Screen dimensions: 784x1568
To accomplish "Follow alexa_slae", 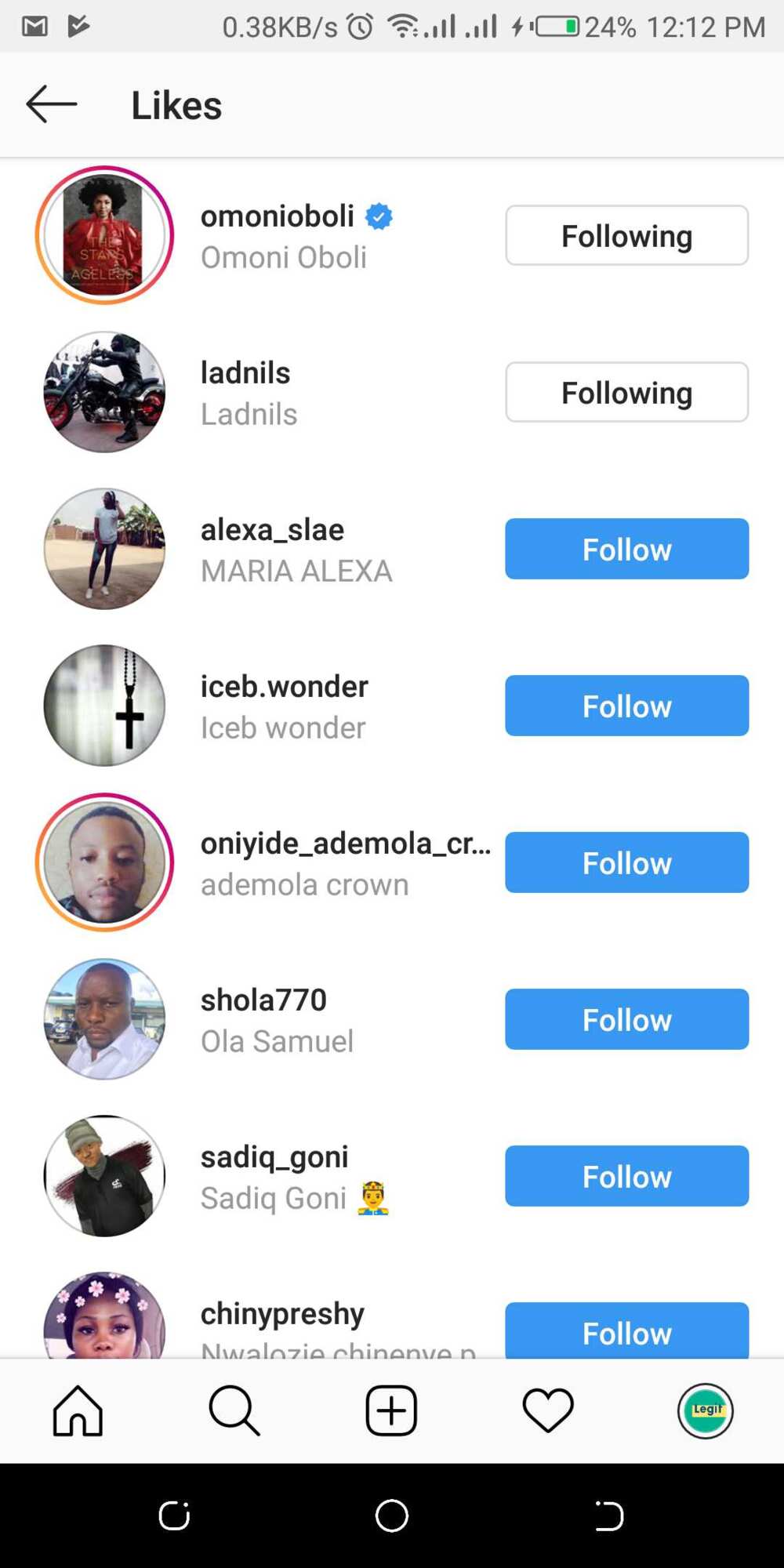I will [626, 549].
